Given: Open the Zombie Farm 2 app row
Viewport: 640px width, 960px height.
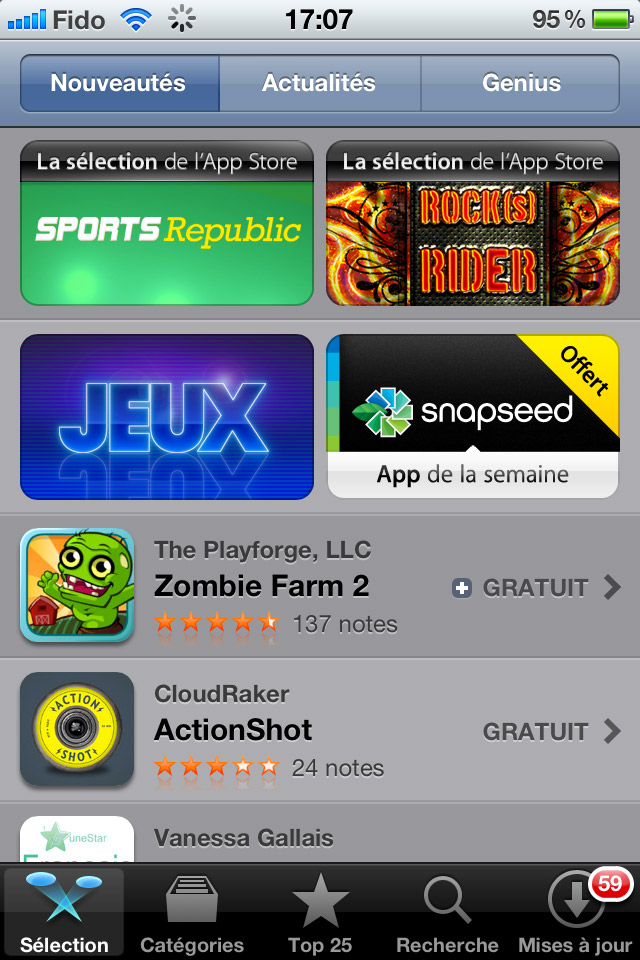Looking at the screenshot, I should (x=280, y=586).
